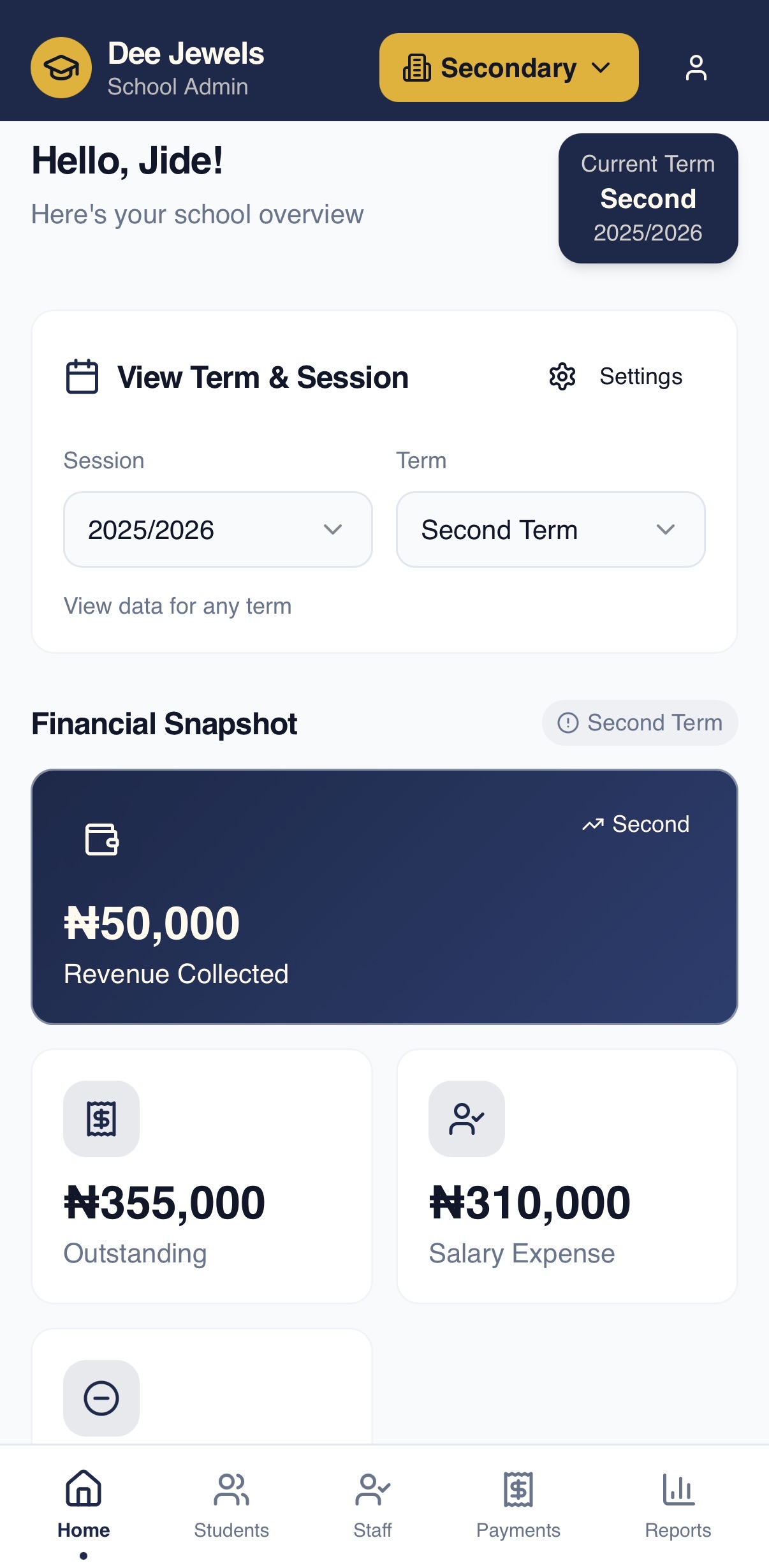
Task: Click the person-check icon above Salary Expense
Action: [466, 1118]
